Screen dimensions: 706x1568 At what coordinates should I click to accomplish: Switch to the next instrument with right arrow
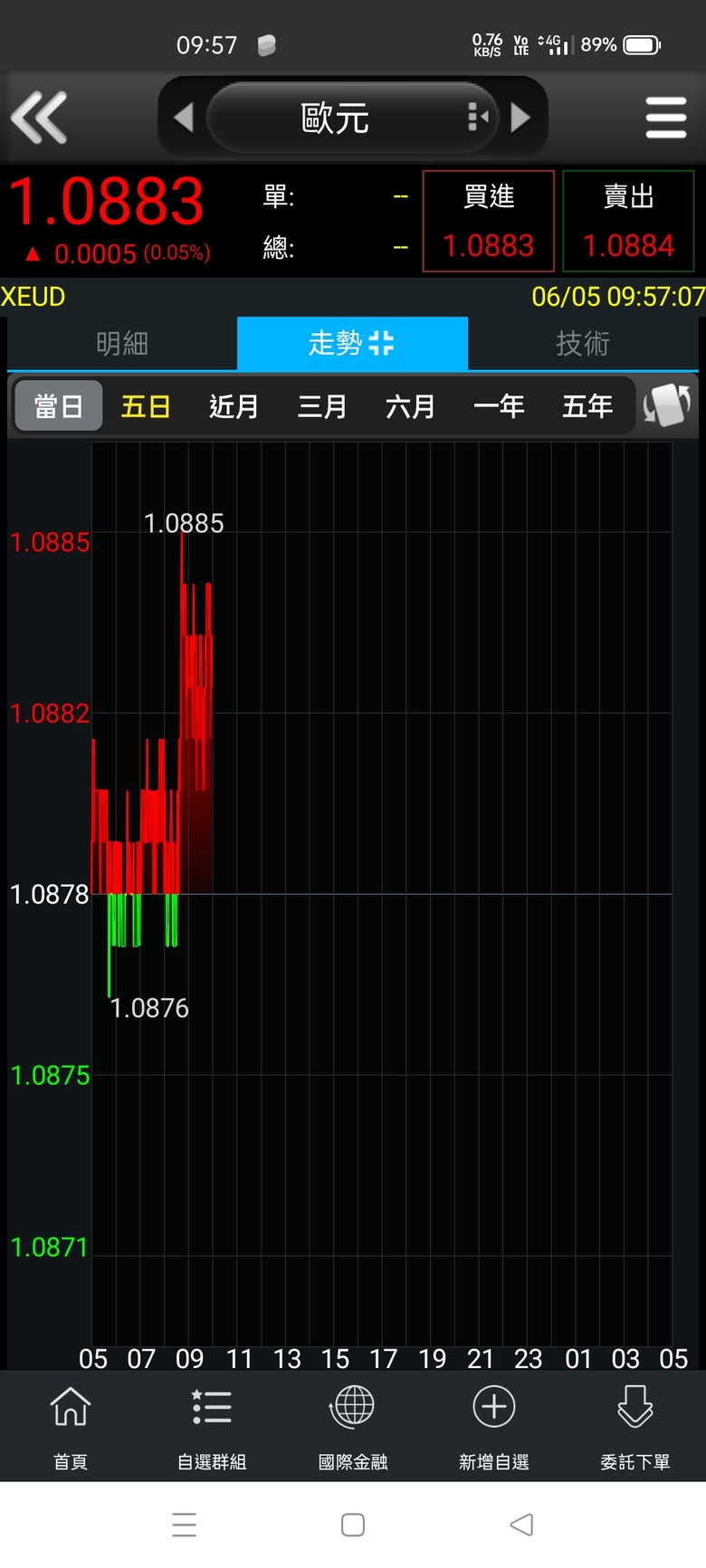(x=520, y=118)
